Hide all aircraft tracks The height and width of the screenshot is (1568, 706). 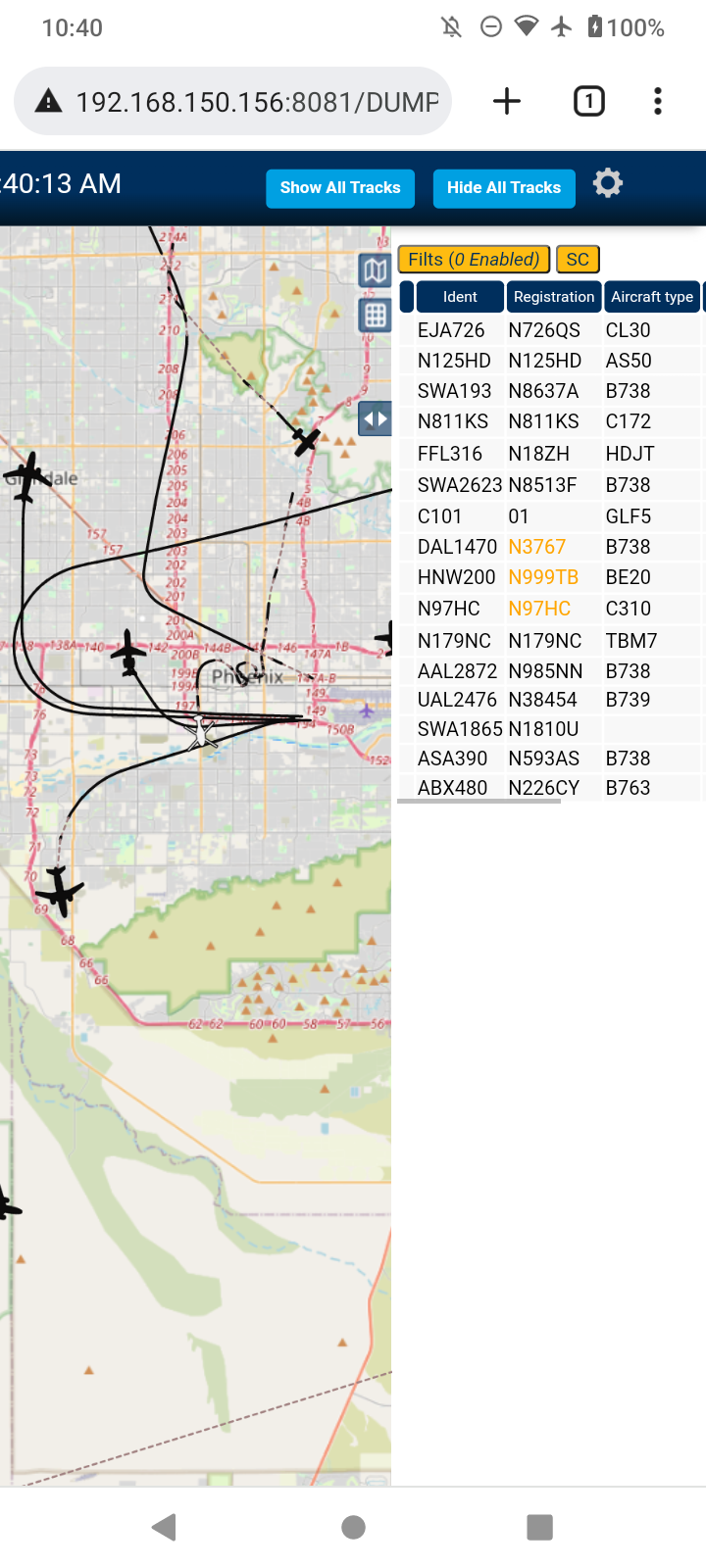click(504, 188)
